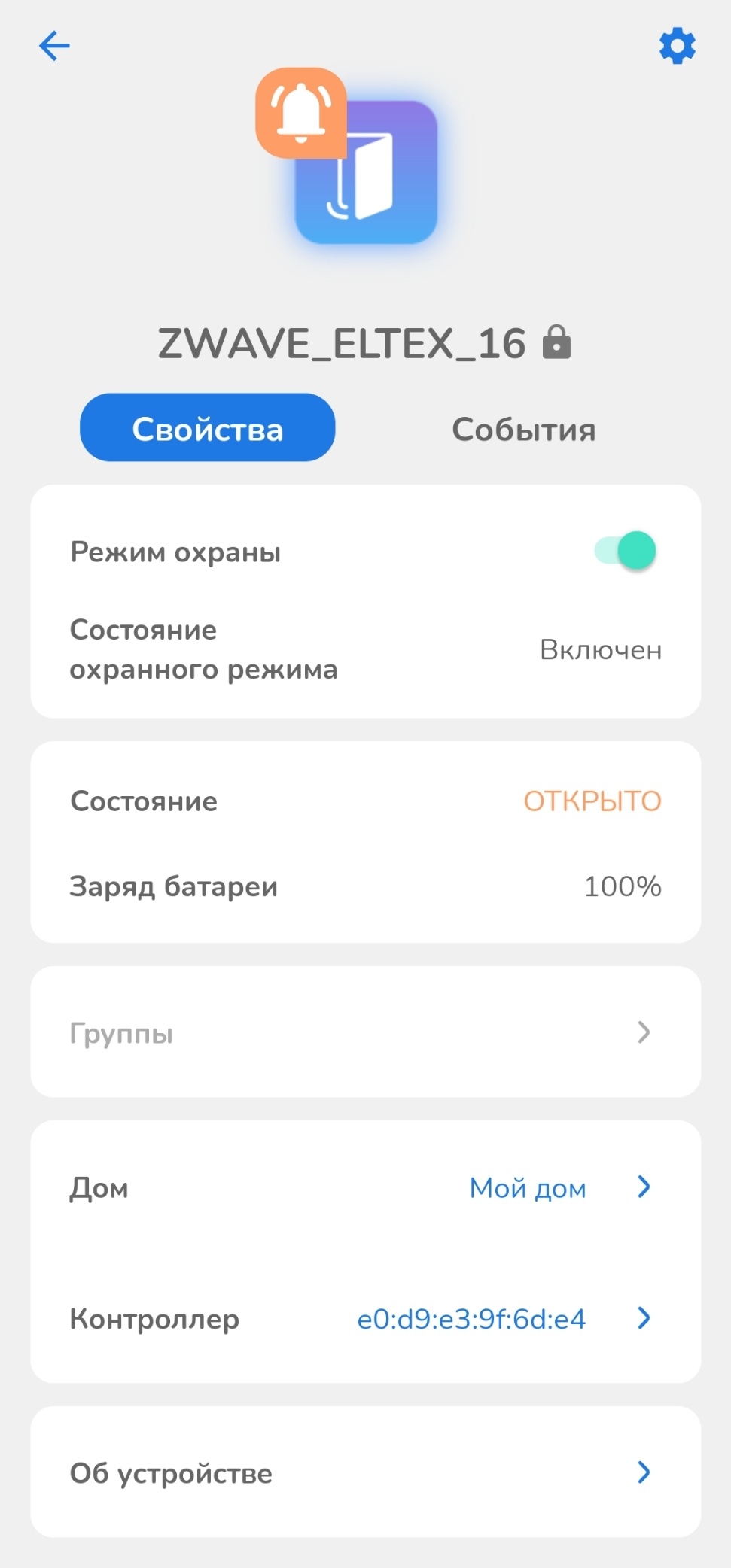Screen dimensions: 731x1568
Task: Turn off the Режим охраны switch
Action: 626,552
